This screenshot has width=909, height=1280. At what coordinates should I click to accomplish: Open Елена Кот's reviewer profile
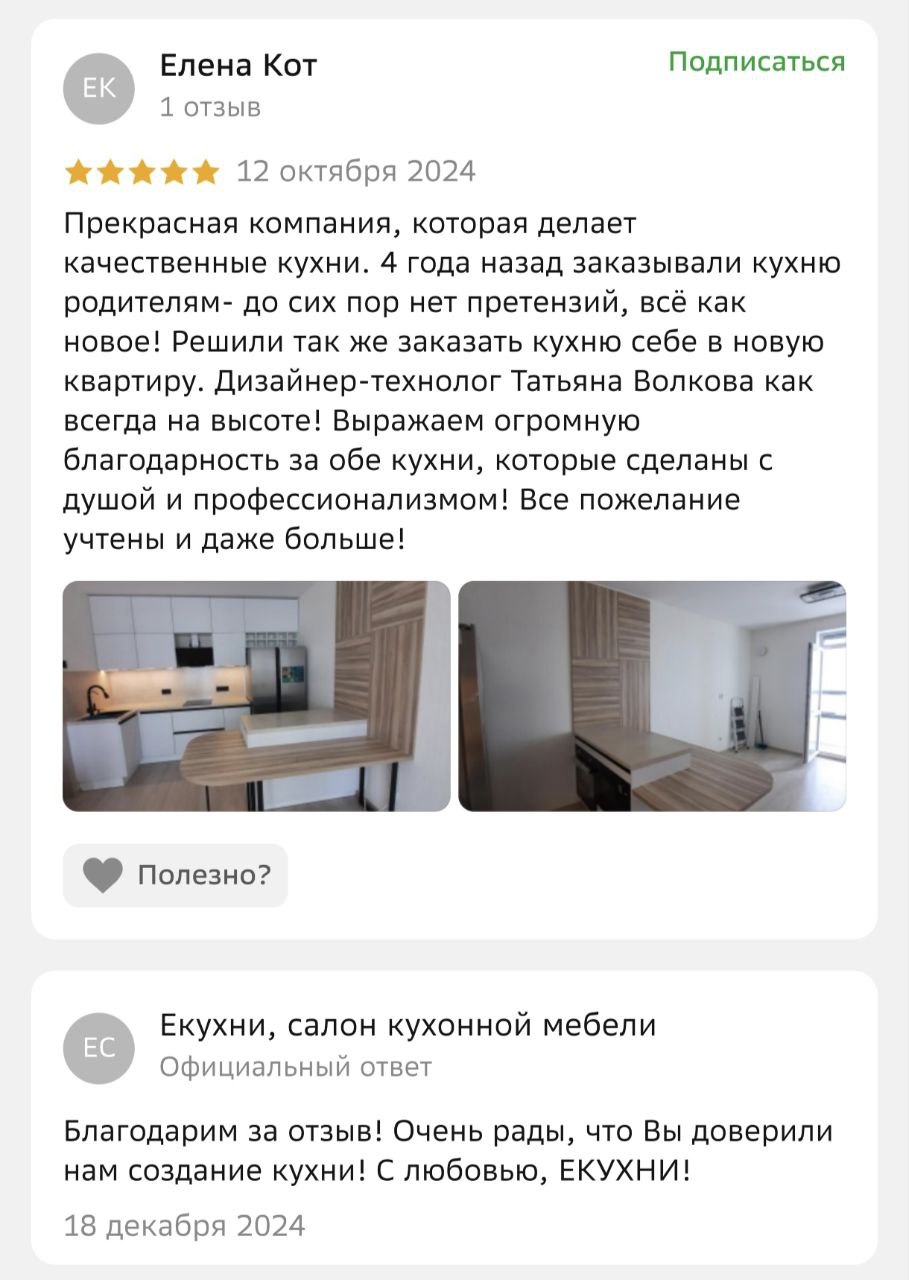[x=238, y=66]
